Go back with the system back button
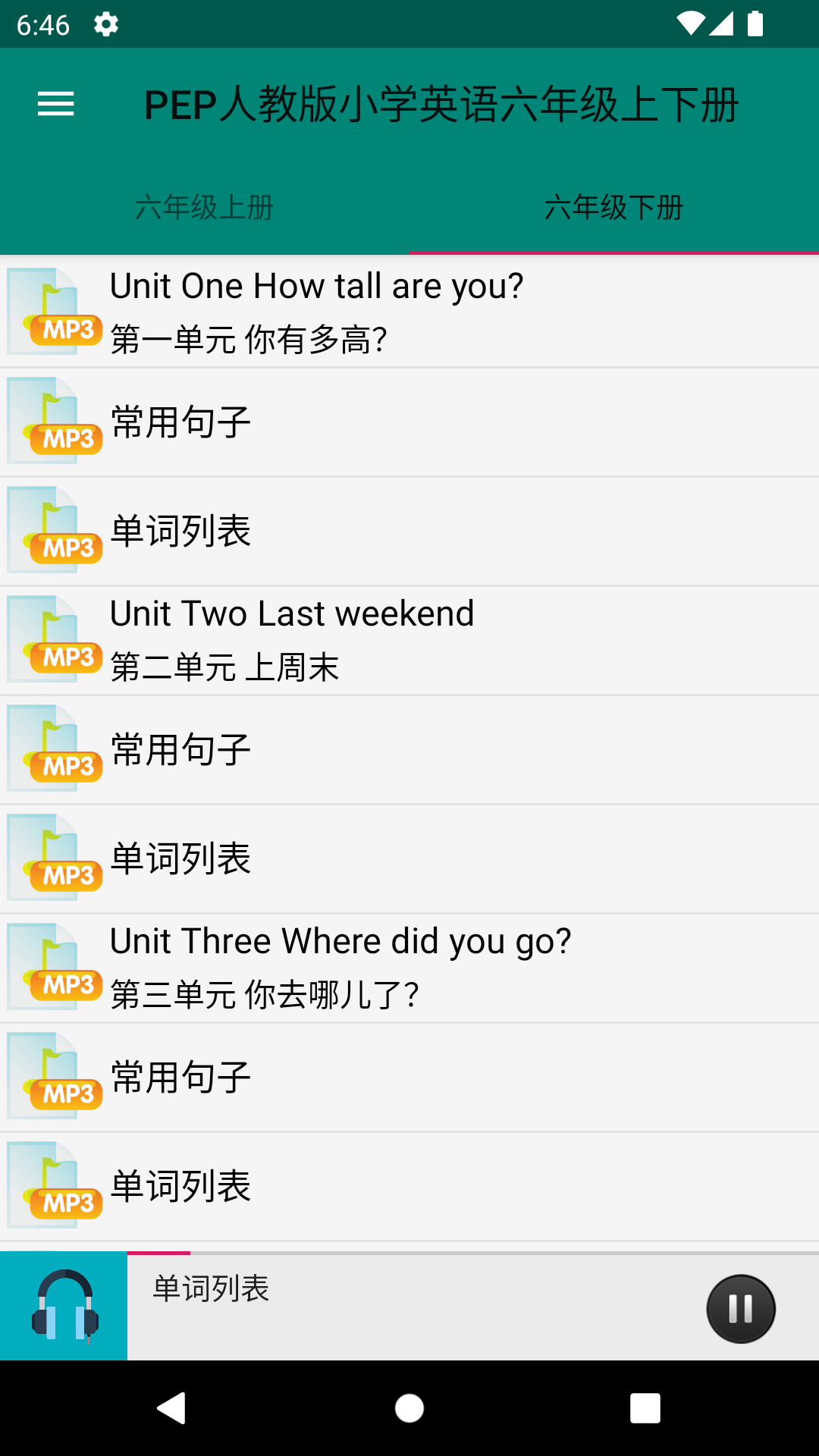819x1456 pixels. click(x=172, y=1408)
